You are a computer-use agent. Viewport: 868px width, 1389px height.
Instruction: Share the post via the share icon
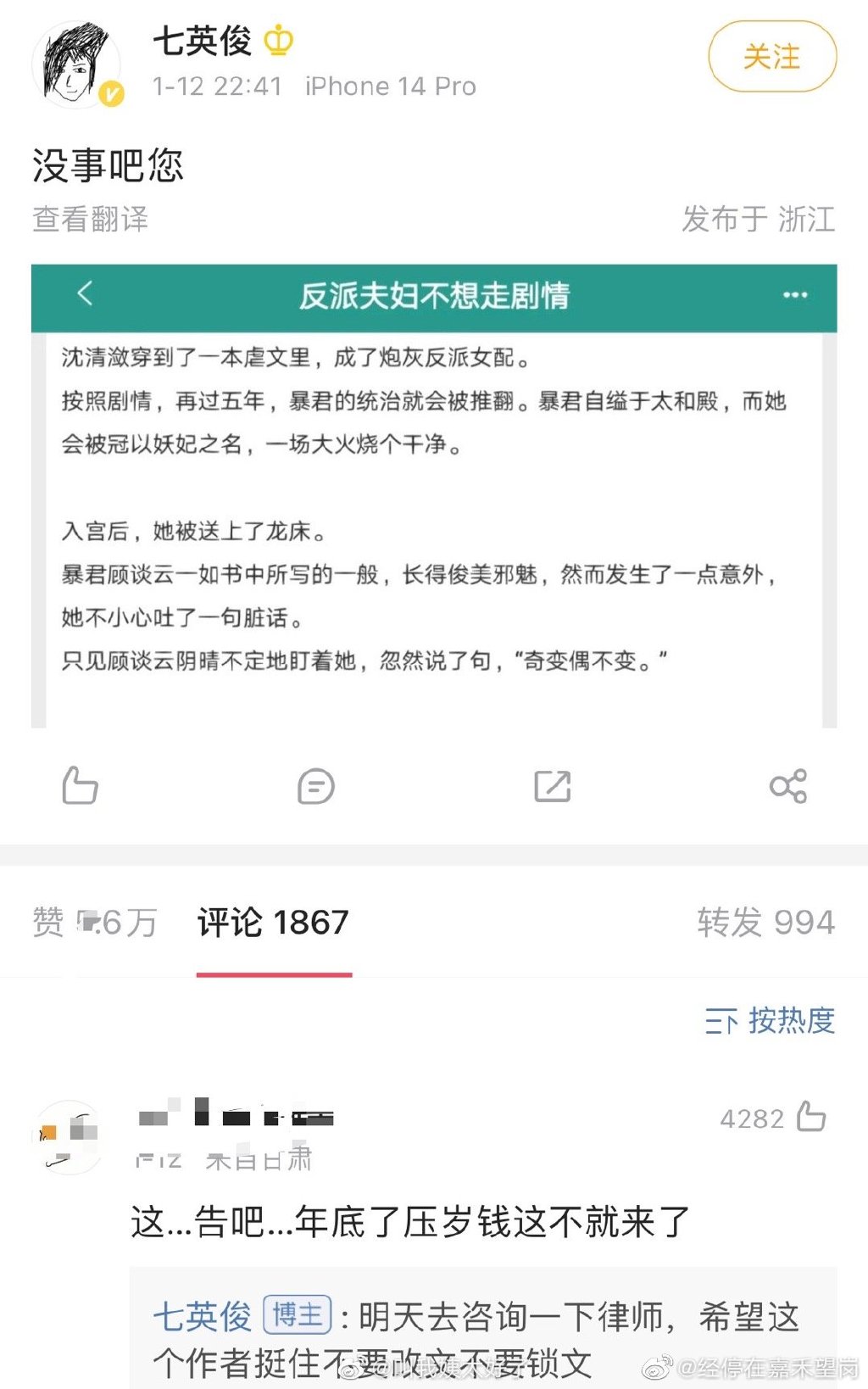[787, 786]
